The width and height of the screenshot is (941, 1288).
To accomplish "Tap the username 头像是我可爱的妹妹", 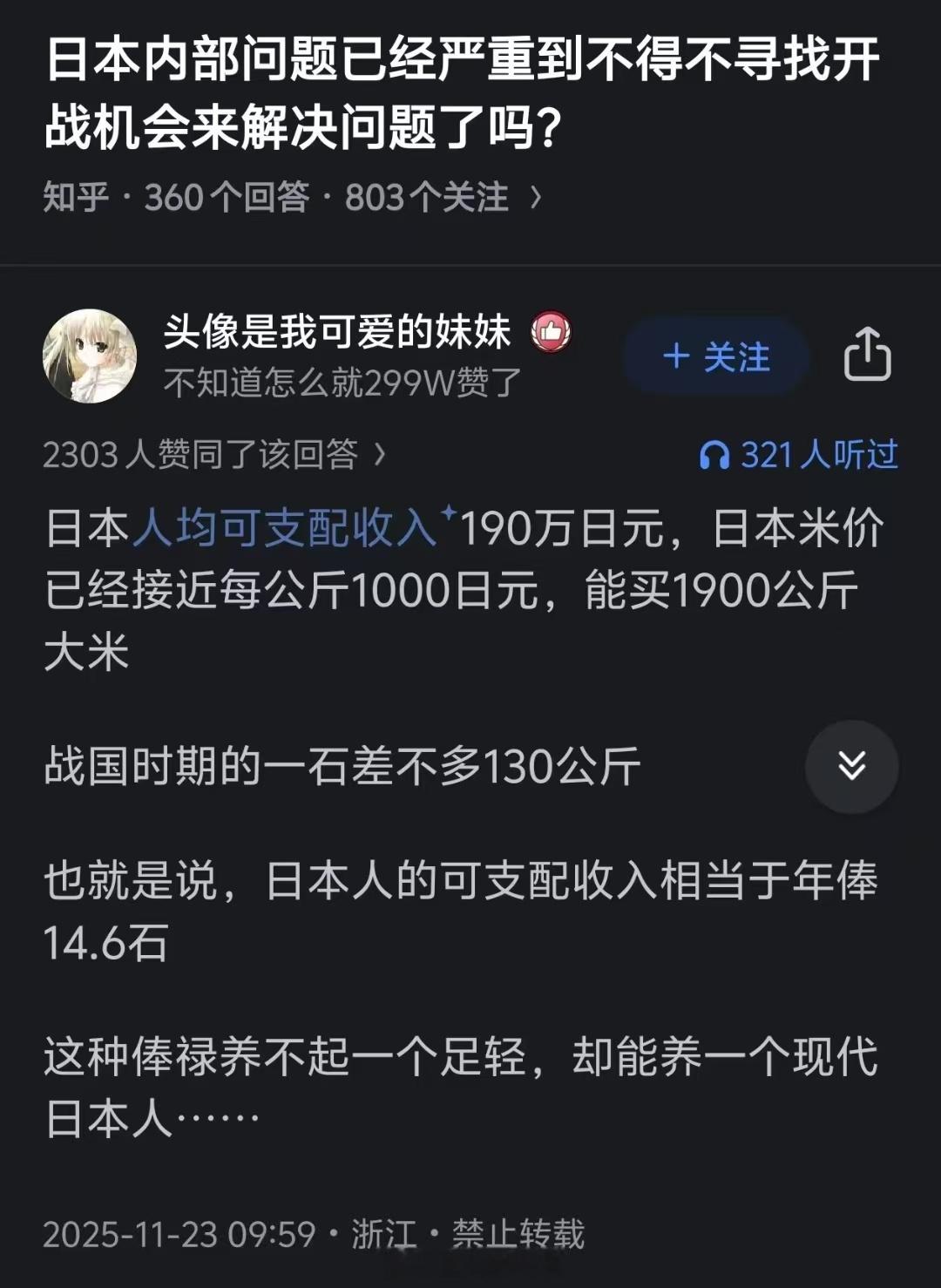I will click(x=338, y=331).
